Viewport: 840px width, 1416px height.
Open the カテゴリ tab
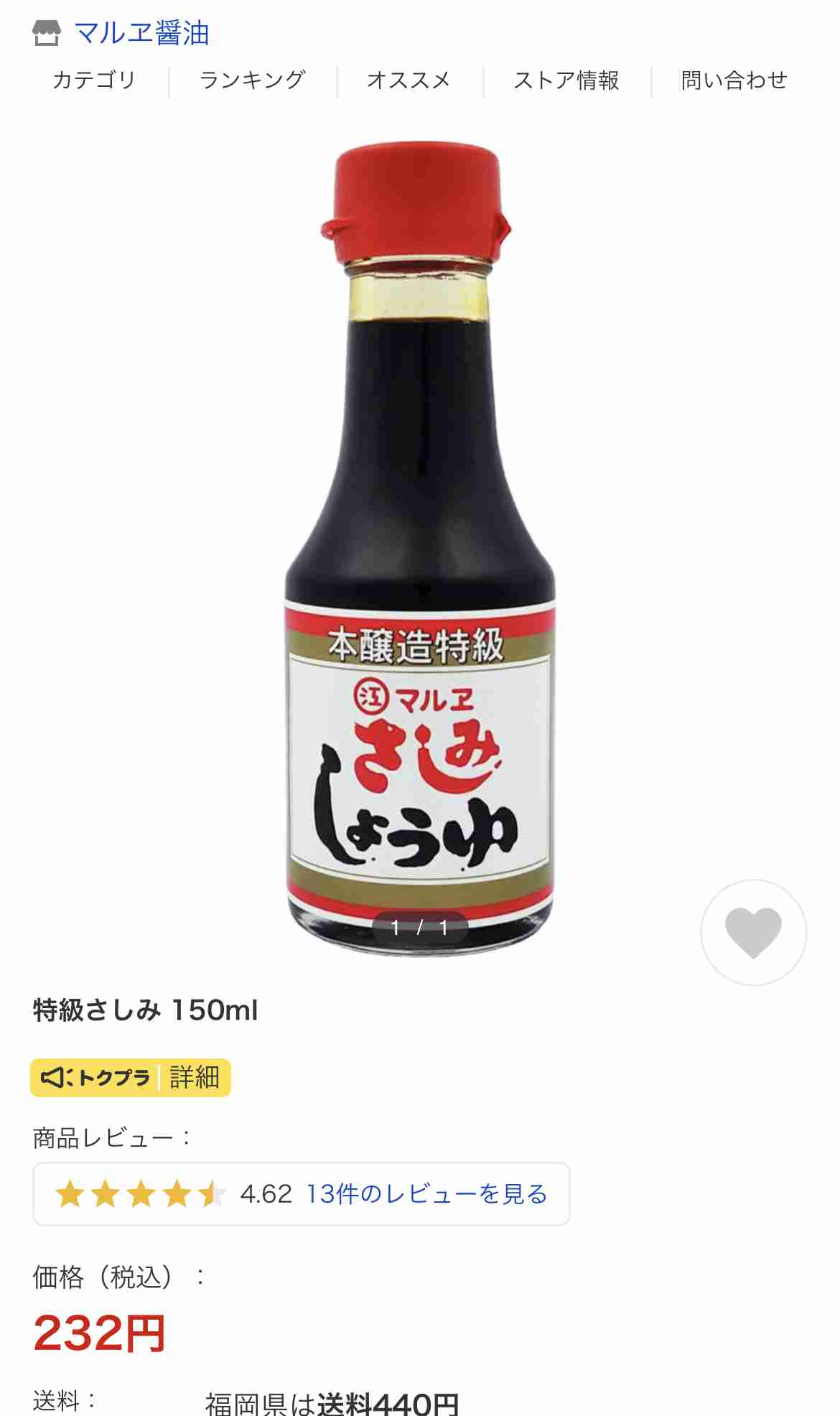(x=93, y=80)
